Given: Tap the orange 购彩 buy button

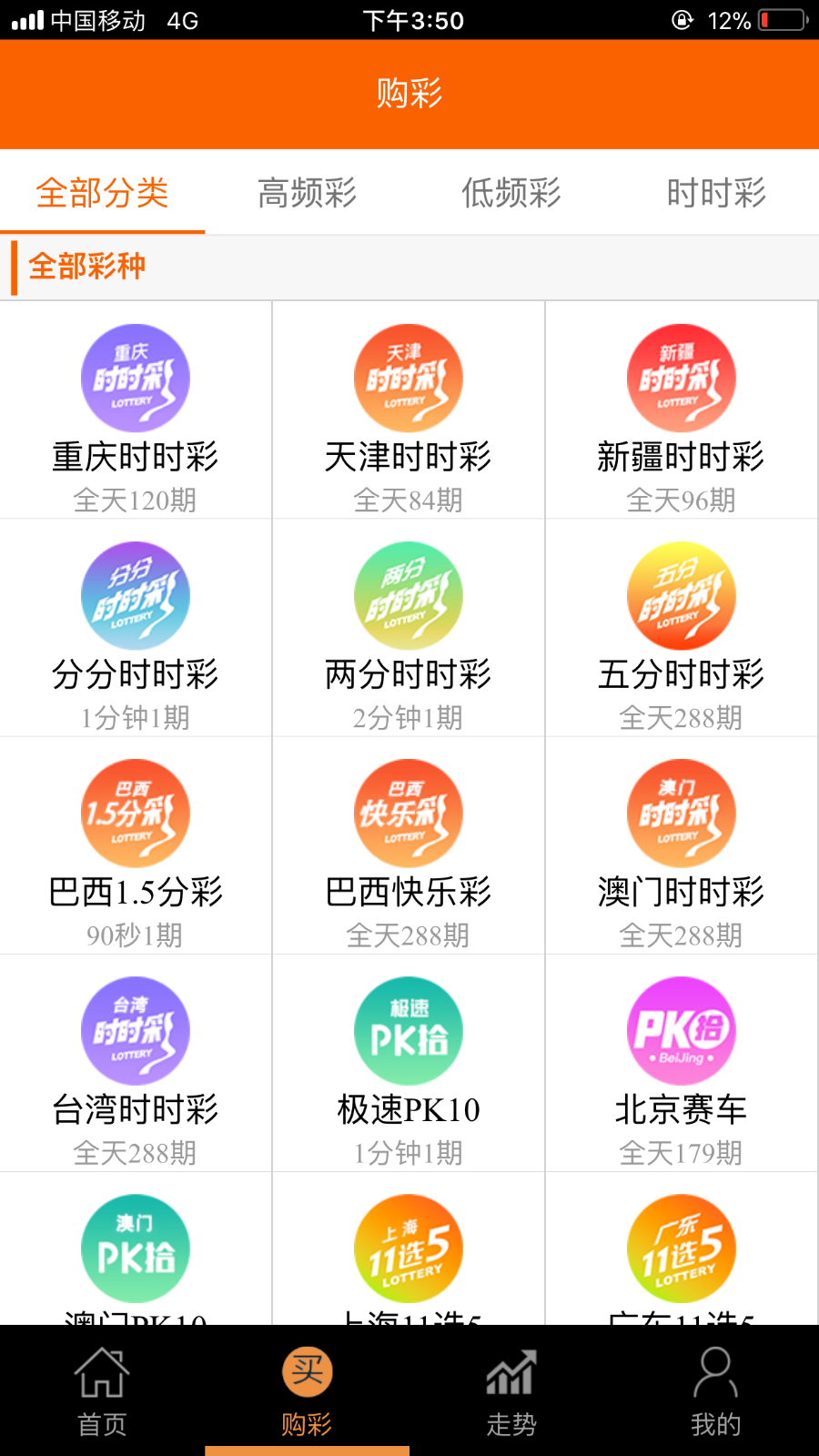Looking at the screenshot, I should 306,1371.
